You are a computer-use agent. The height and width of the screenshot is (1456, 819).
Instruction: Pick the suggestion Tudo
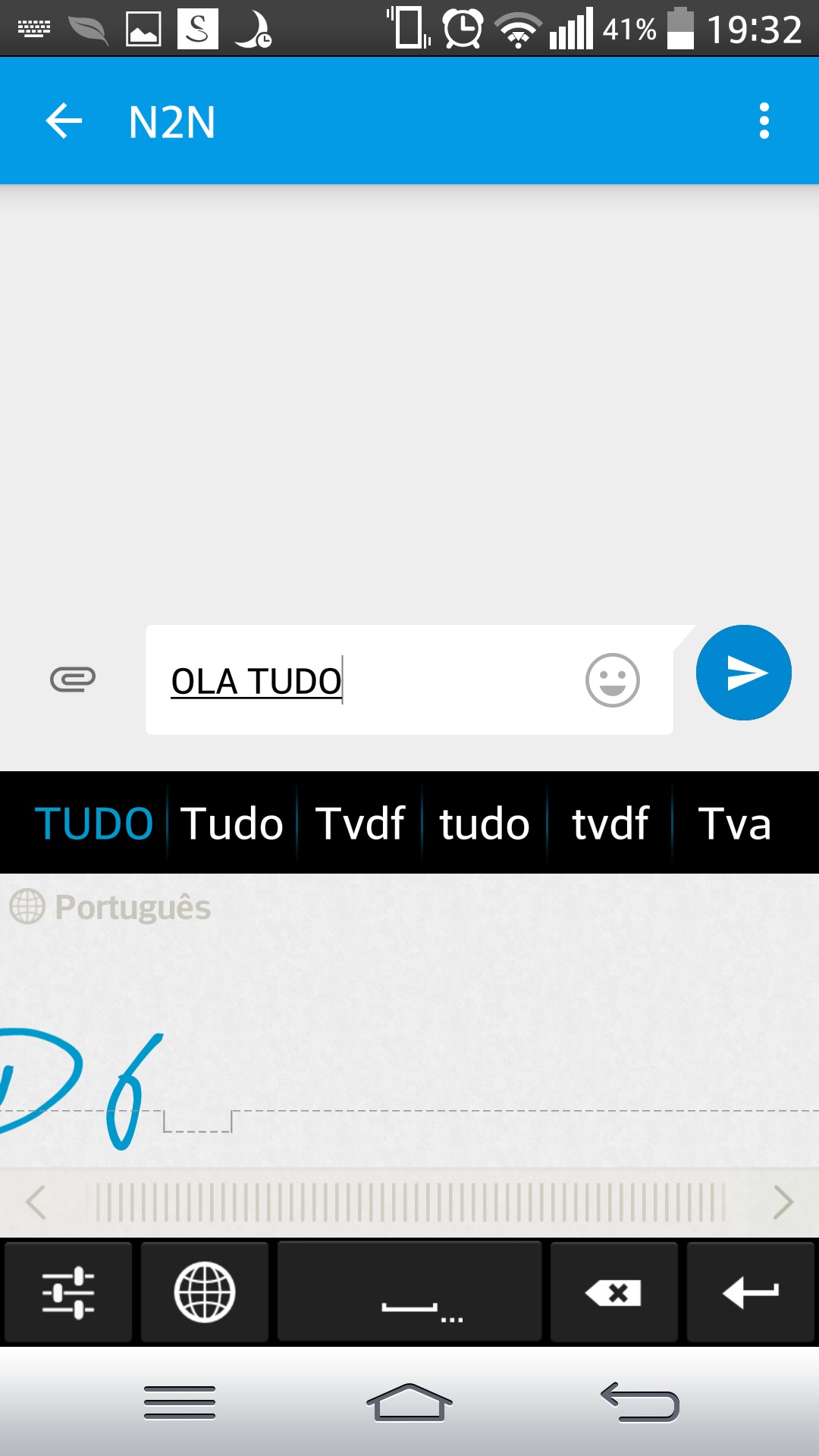click(232, 824)
